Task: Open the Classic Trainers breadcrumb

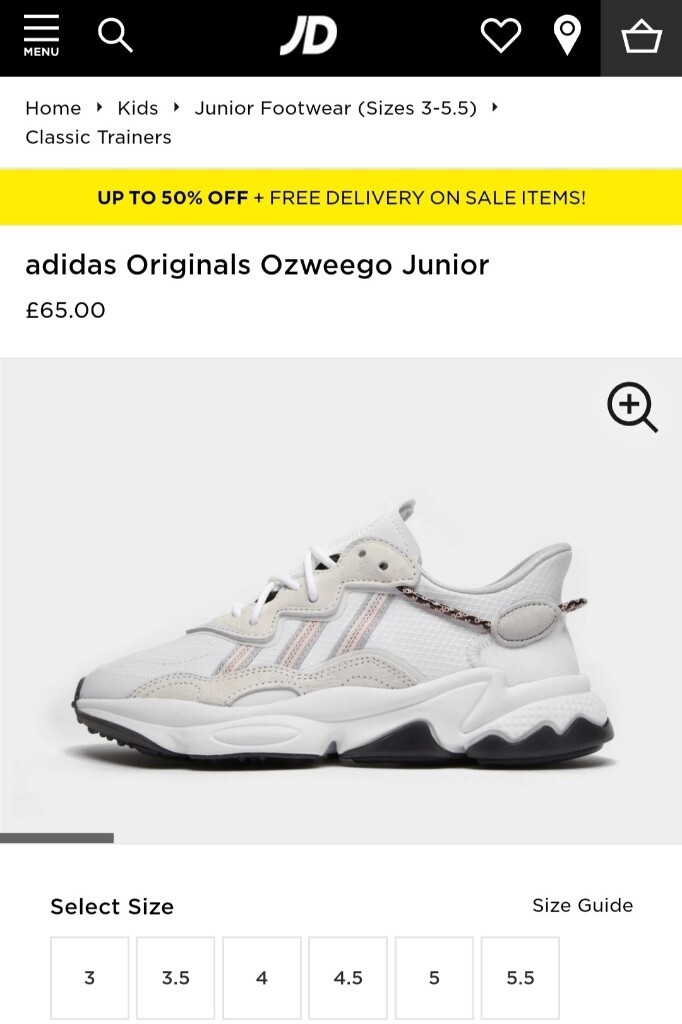Action: tap(98, 137)
